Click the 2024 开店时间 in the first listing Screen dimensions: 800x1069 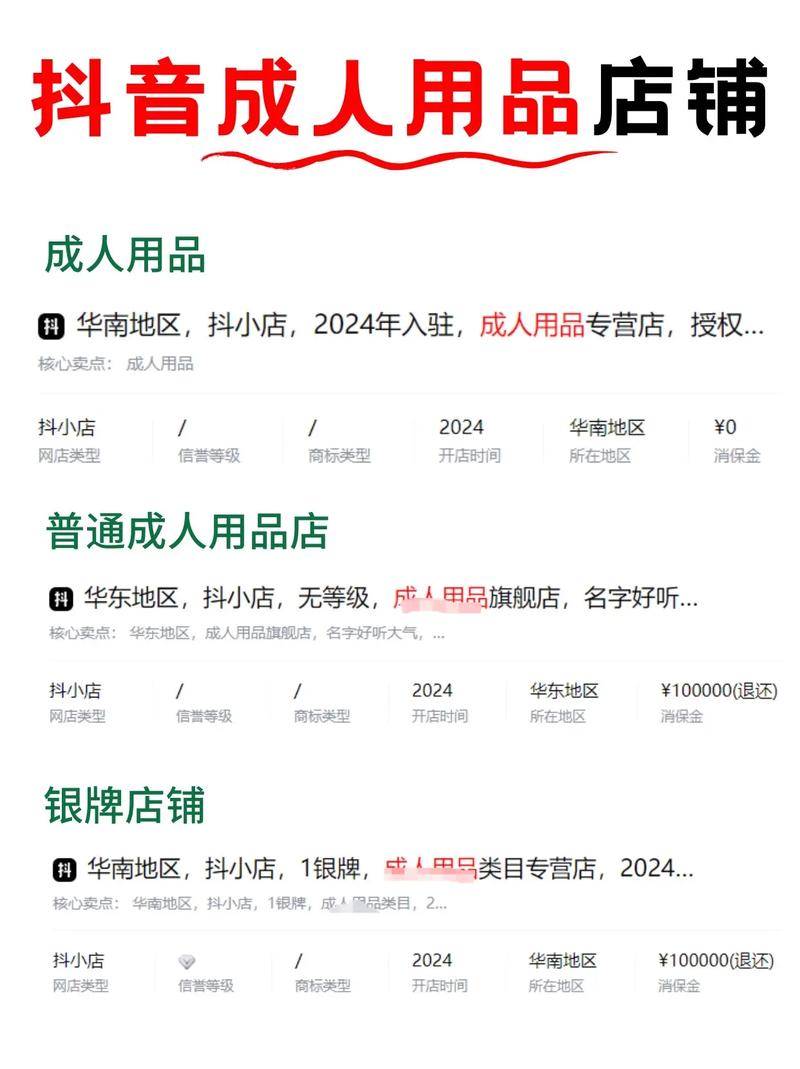tap(462, 427)
